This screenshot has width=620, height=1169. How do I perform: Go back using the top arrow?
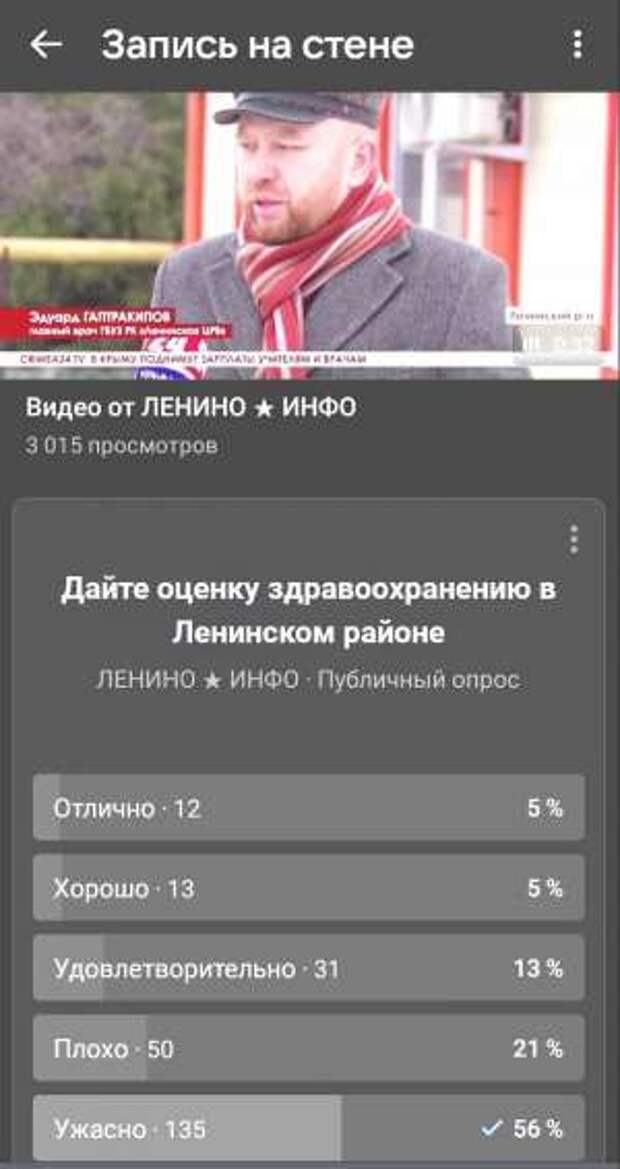(x=45, y=45)
